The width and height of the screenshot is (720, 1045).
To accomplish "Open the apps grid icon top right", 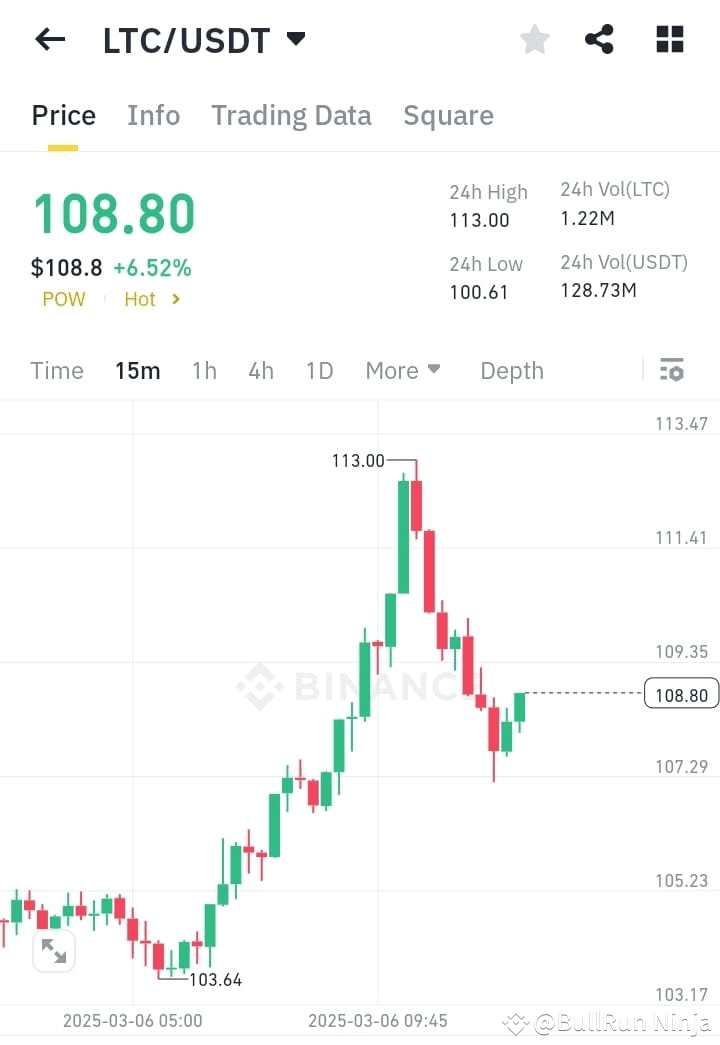I will 669,39.
